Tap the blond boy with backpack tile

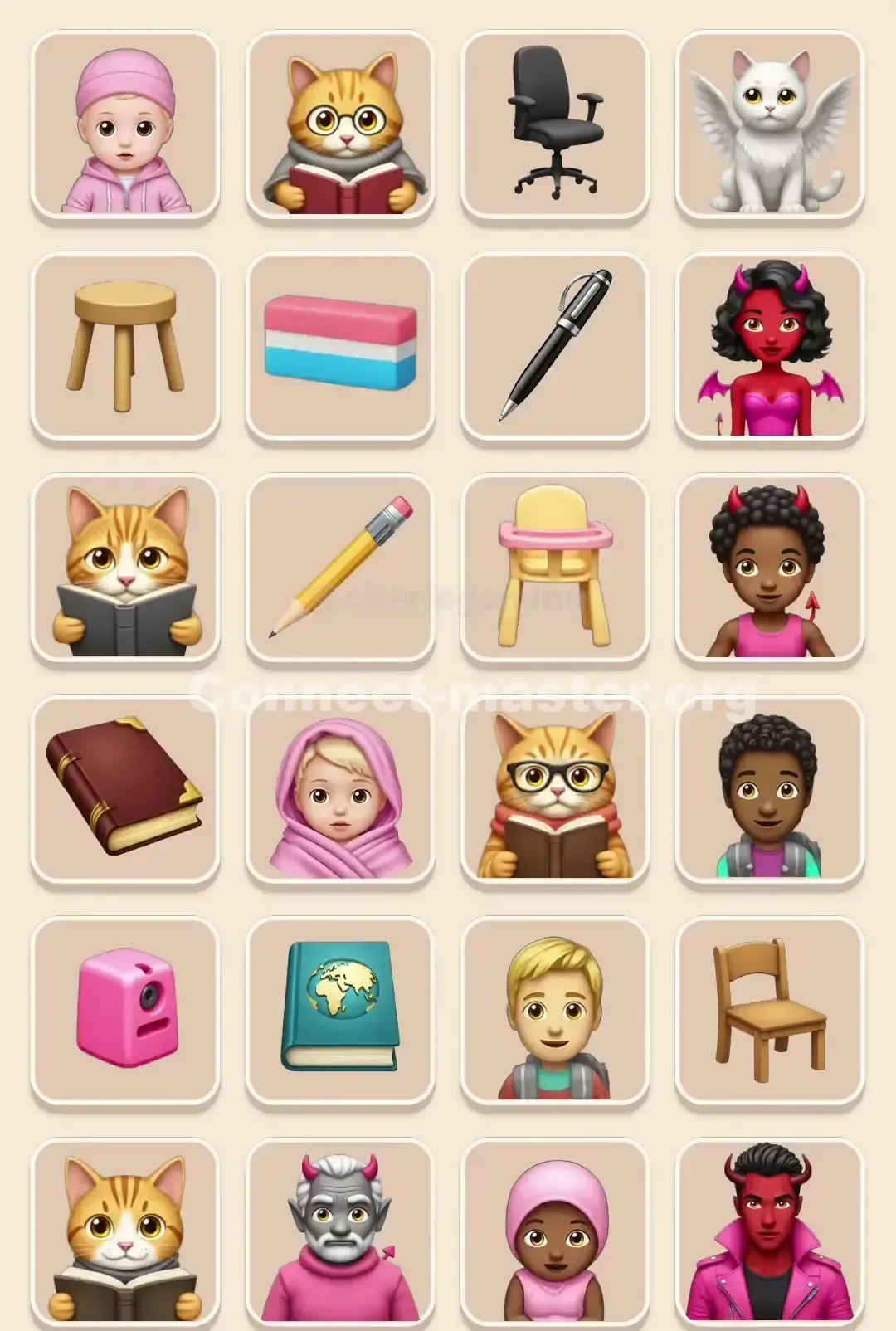(555, 1012)
